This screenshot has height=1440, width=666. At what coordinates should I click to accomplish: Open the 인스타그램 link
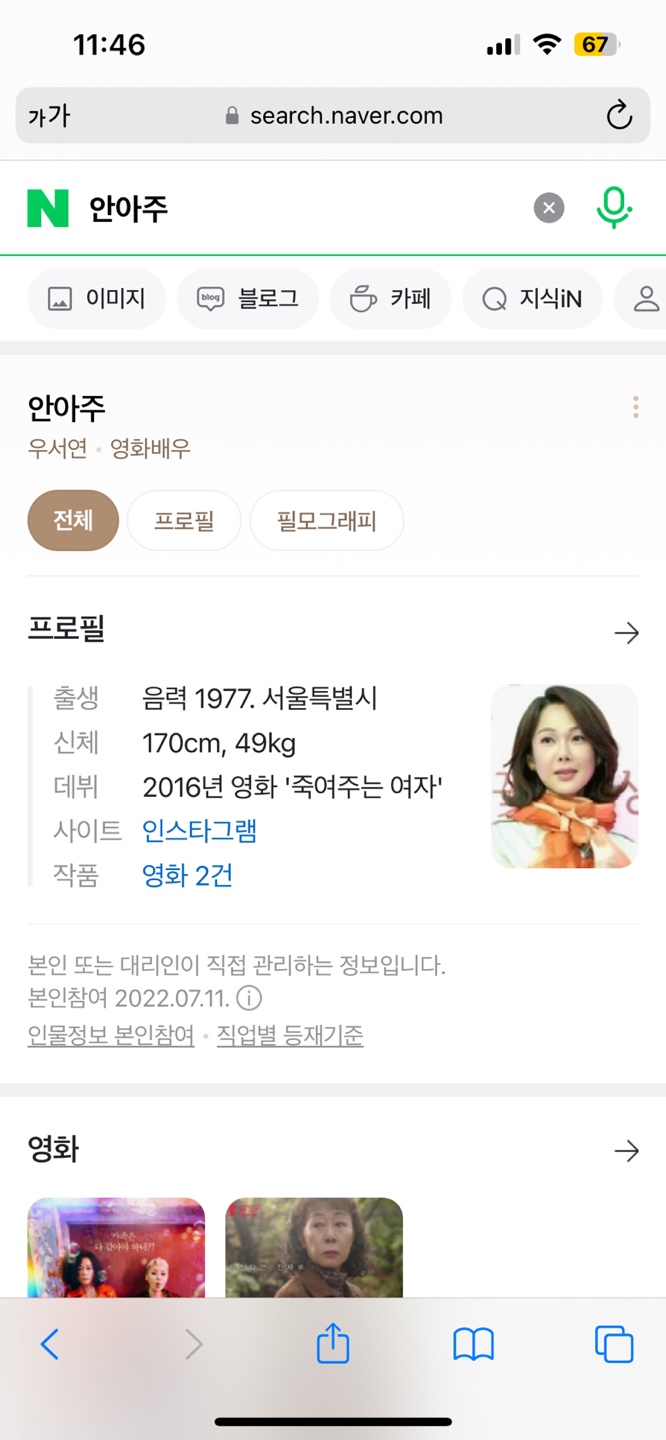(200, 831)
